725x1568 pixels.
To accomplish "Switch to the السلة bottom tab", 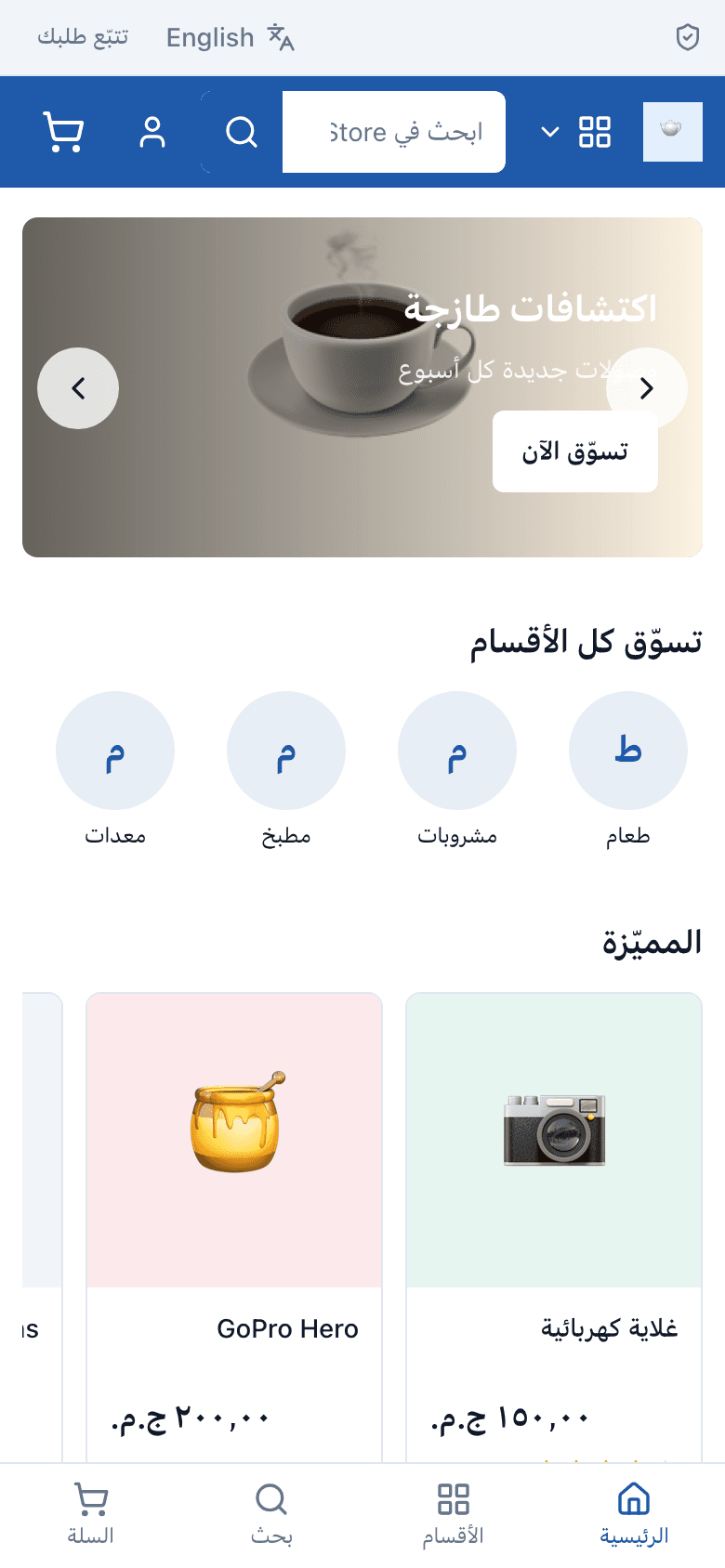I will 90,1514.
